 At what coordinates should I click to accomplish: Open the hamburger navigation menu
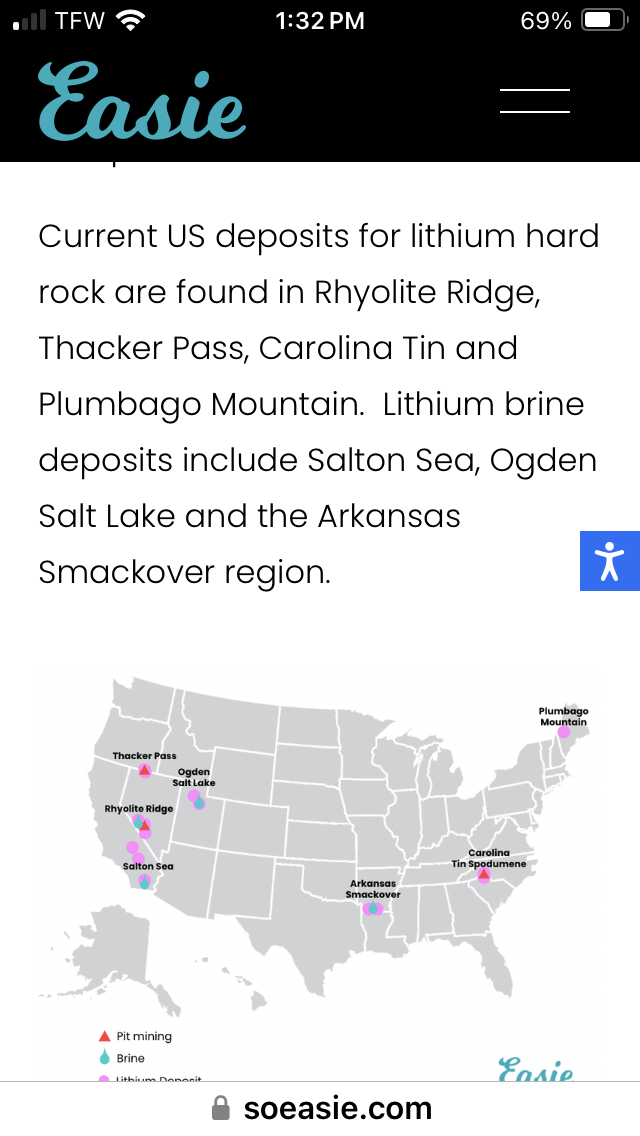(x=535, y=101)
